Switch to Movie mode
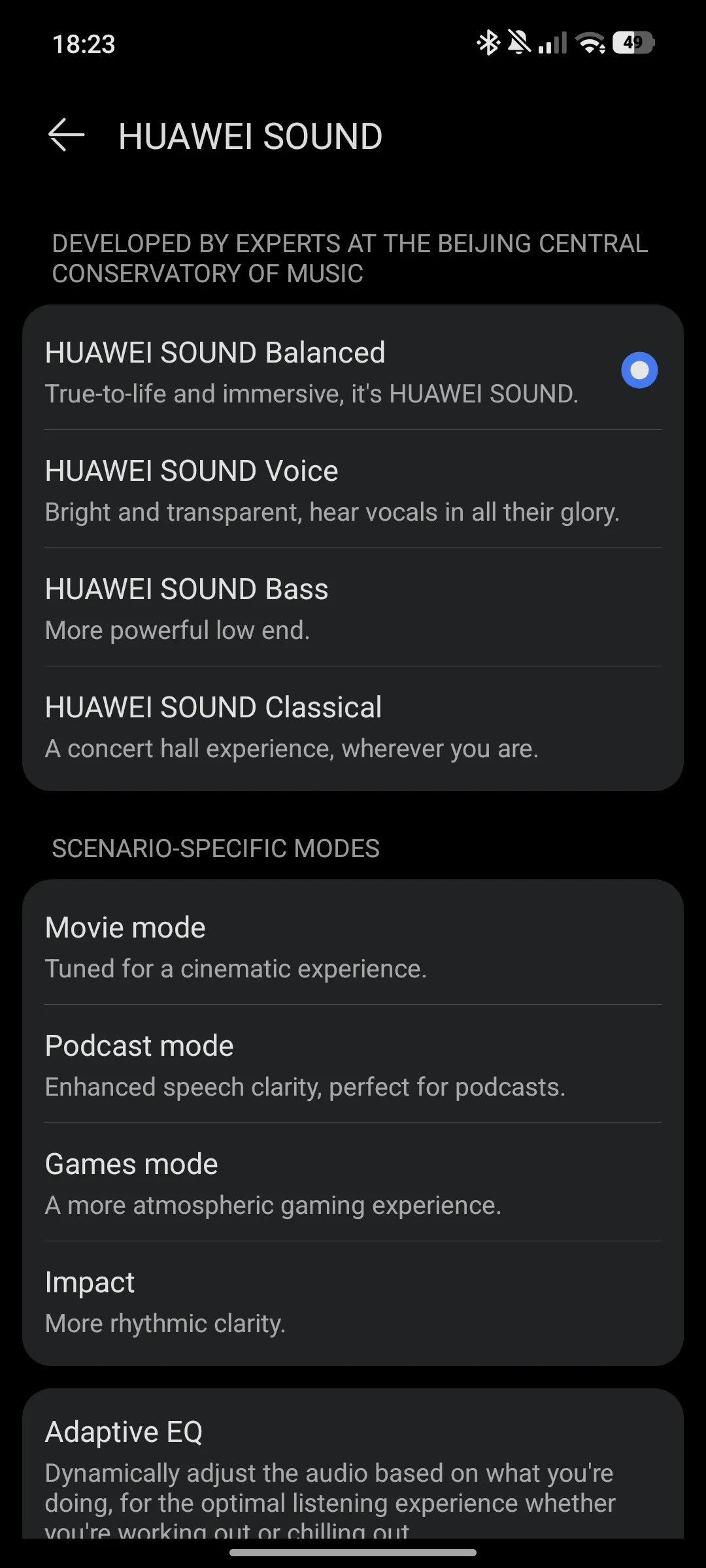Image resolution: width=706 pixels, height=1568 pixels. click(x=353, y=947)
